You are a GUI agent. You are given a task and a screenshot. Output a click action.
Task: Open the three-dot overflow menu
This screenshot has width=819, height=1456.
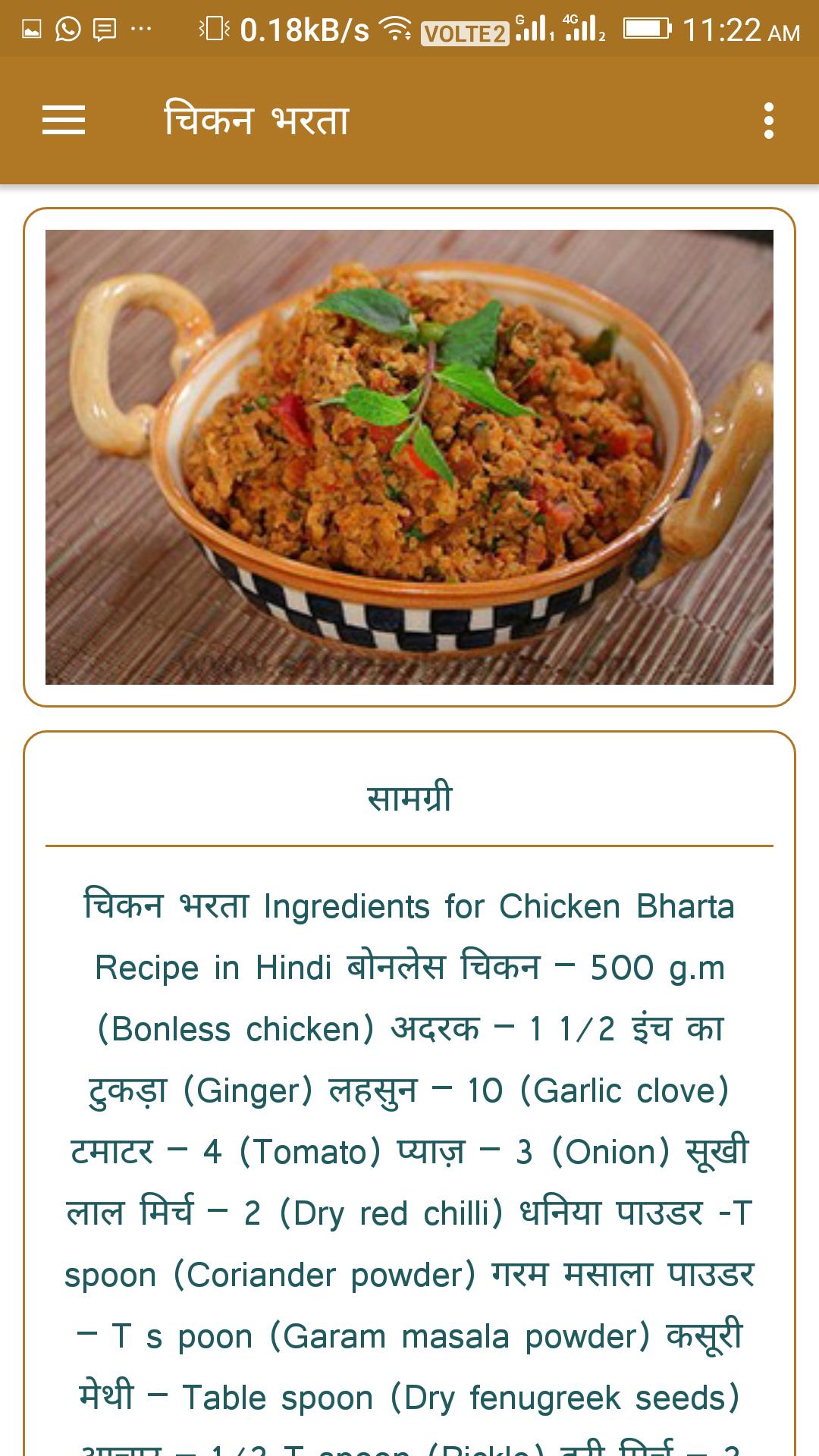click(x=768, y=121)
